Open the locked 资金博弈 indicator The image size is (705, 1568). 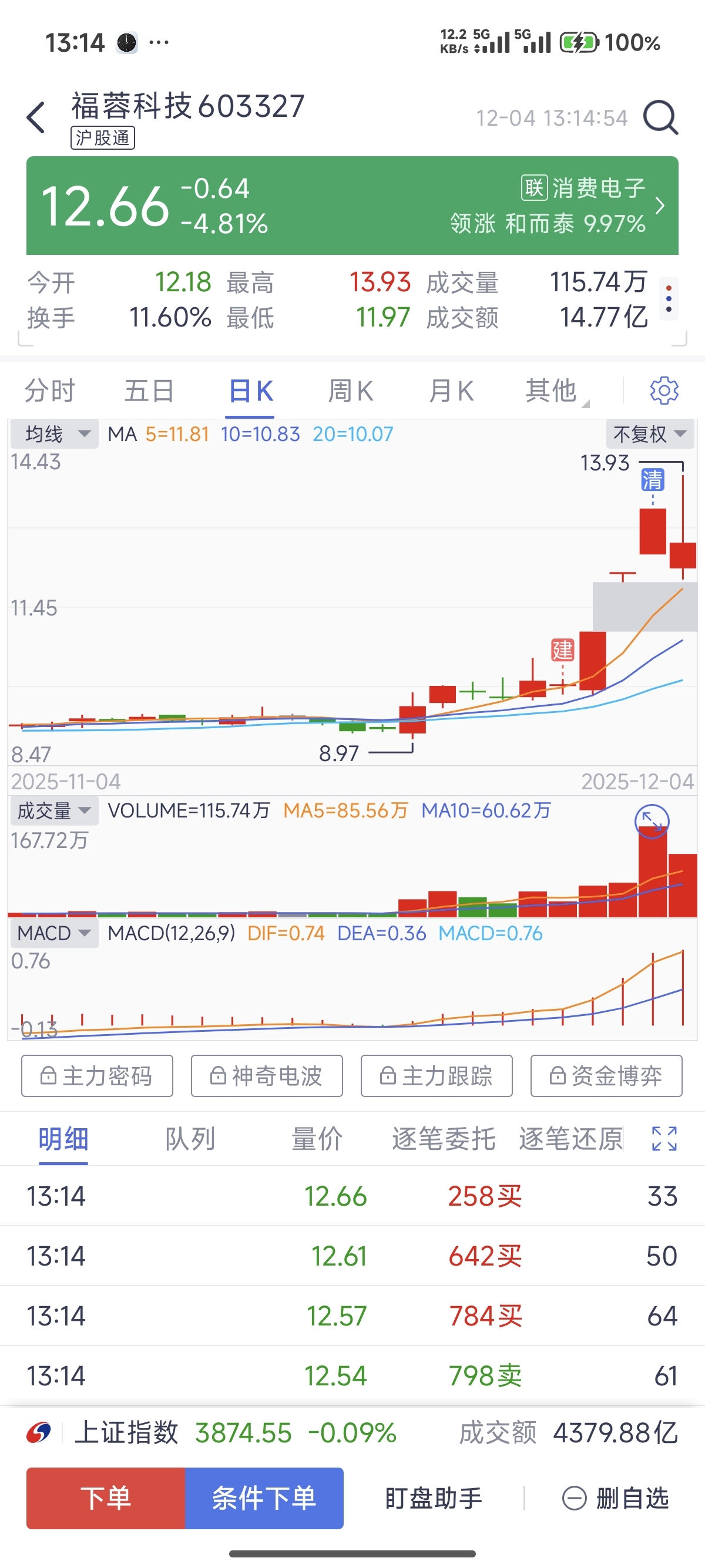click(x=606, y=1075)
